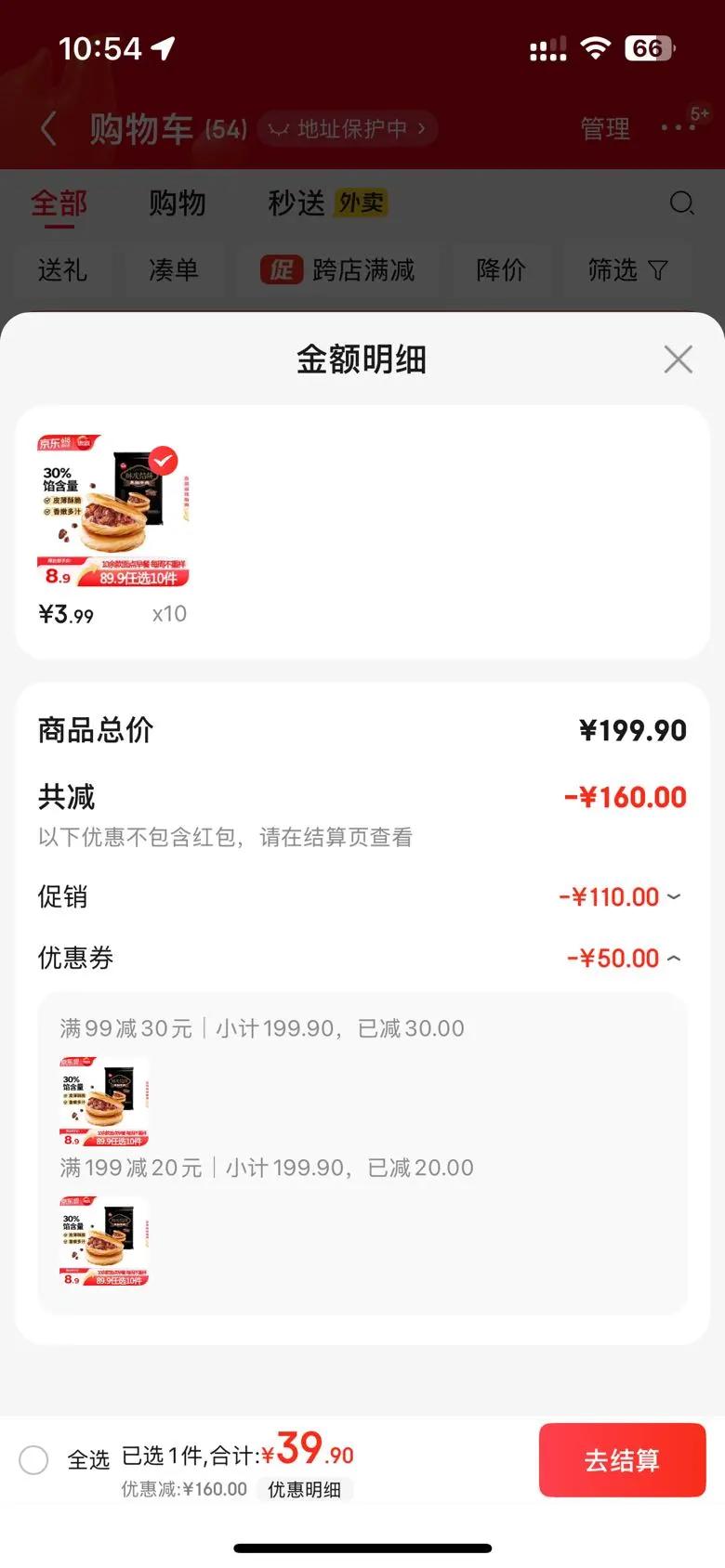Tap the 优惠明细 button

point(304,1489)
